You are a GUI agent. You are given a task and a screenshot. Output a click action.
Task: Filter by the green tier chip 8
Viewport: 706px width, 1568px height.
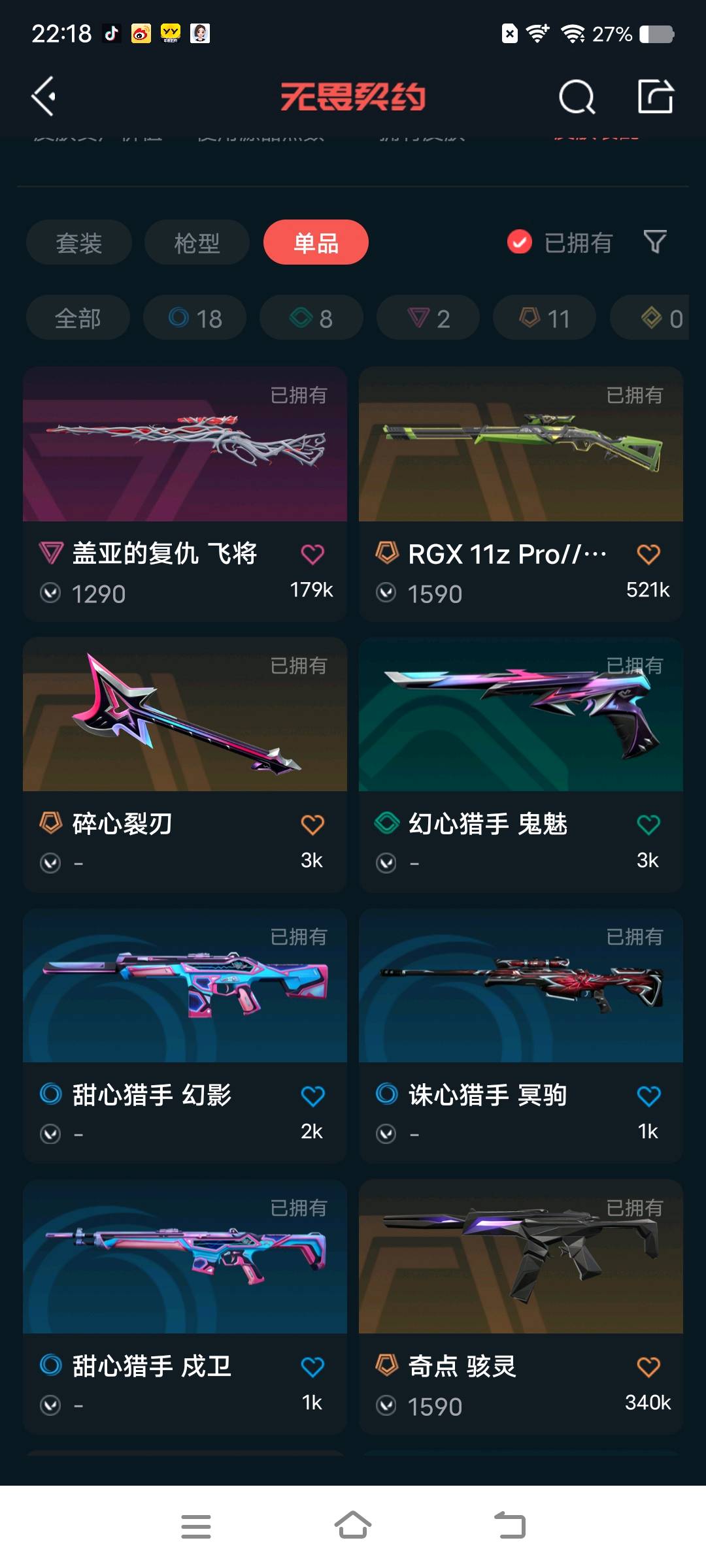point(311,318)
